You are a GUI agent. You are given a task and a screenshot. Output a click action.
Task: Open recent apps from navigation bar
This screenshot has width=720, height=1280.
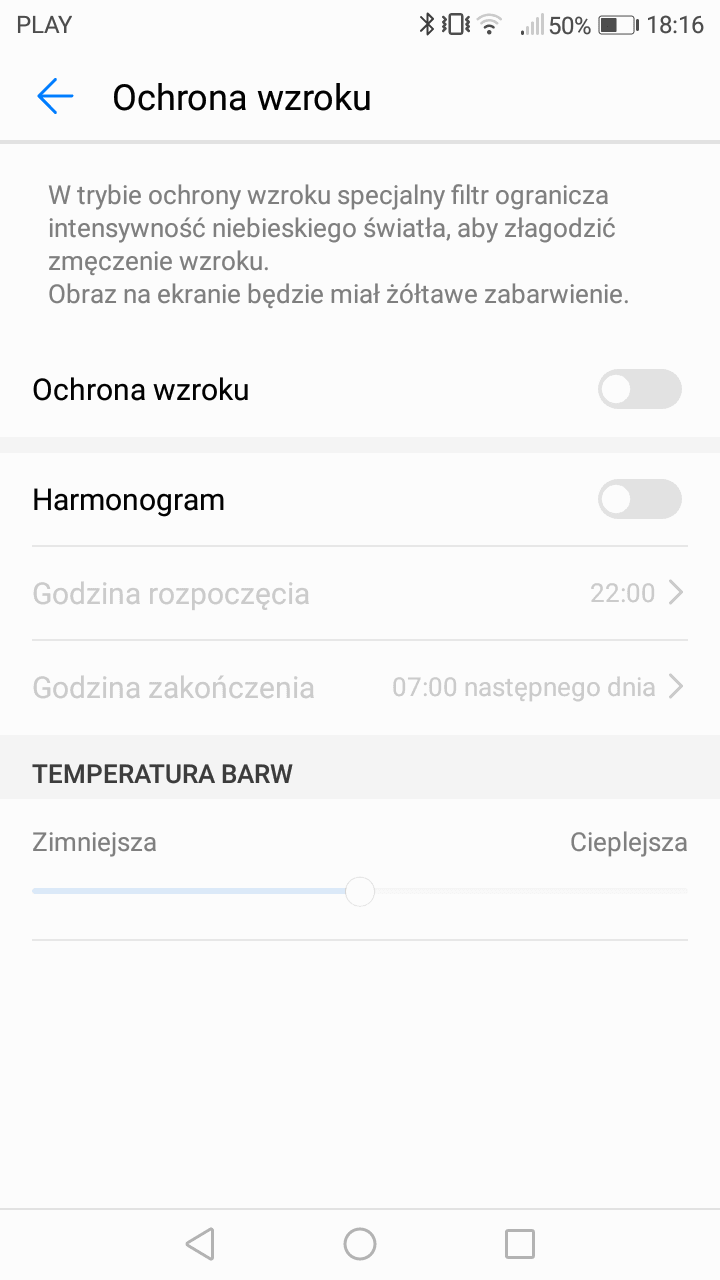(x=520, y=1244)
